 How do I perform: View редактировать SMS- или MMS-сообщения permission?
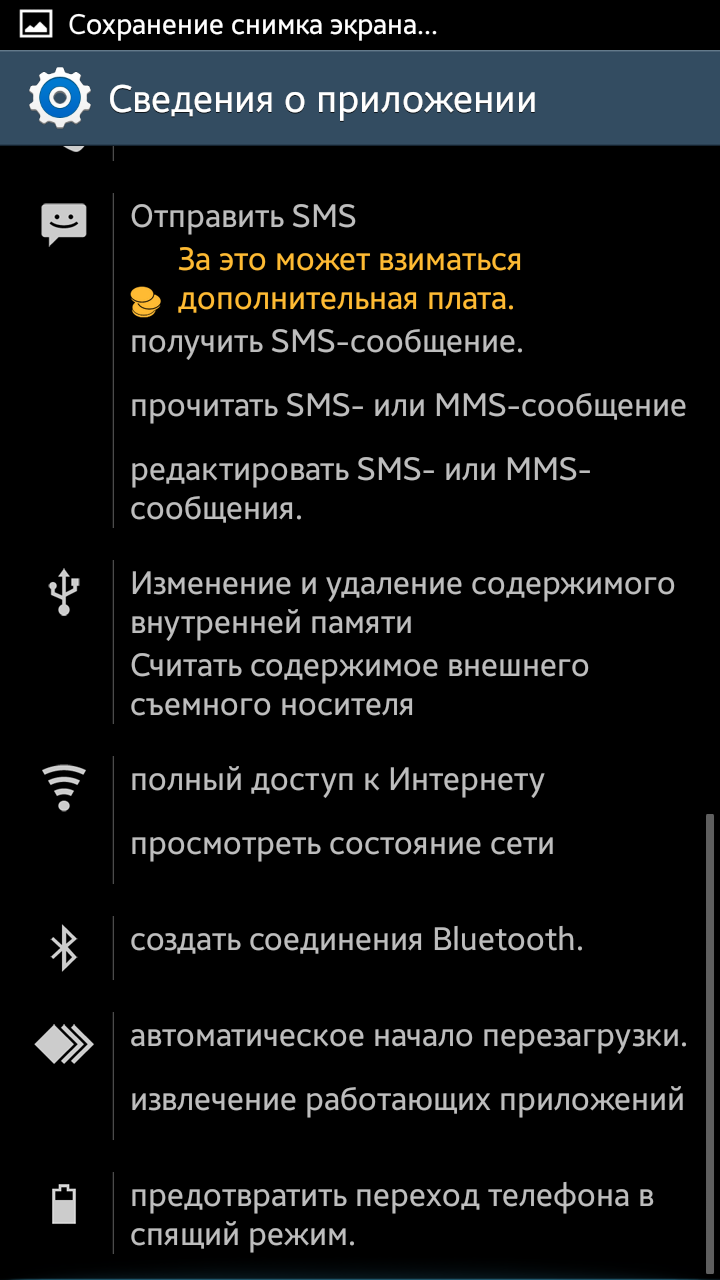click(360, 489)
